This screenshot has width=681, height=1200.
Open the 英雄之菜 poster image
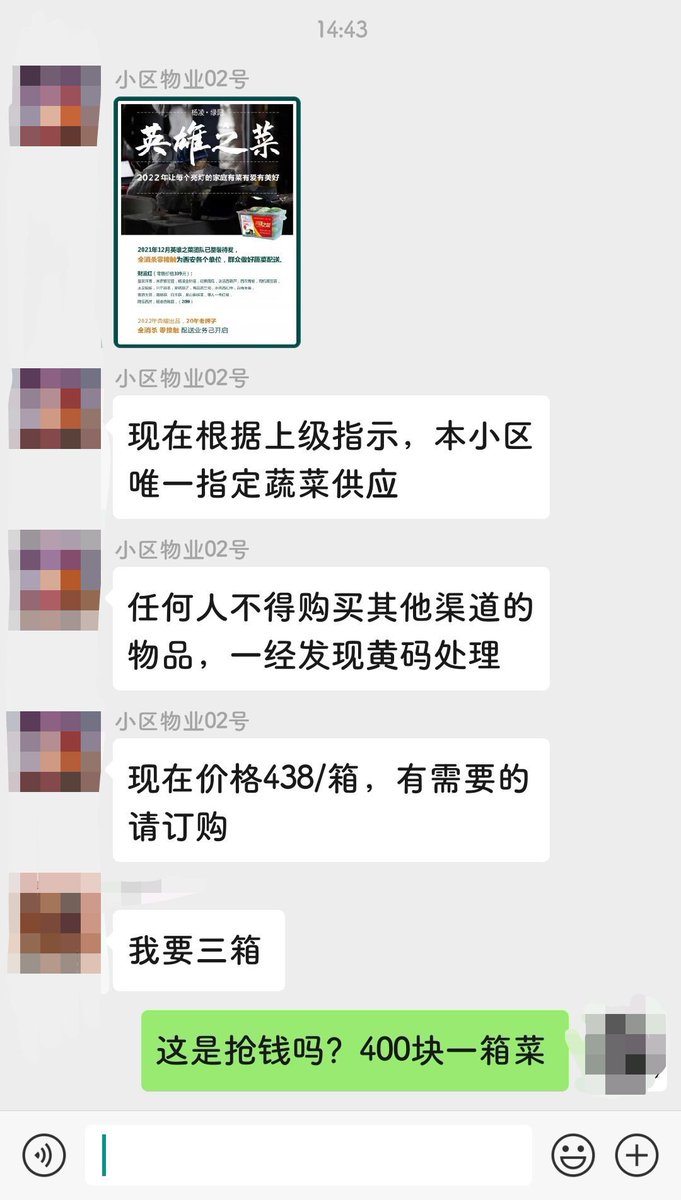click(207, 222)
